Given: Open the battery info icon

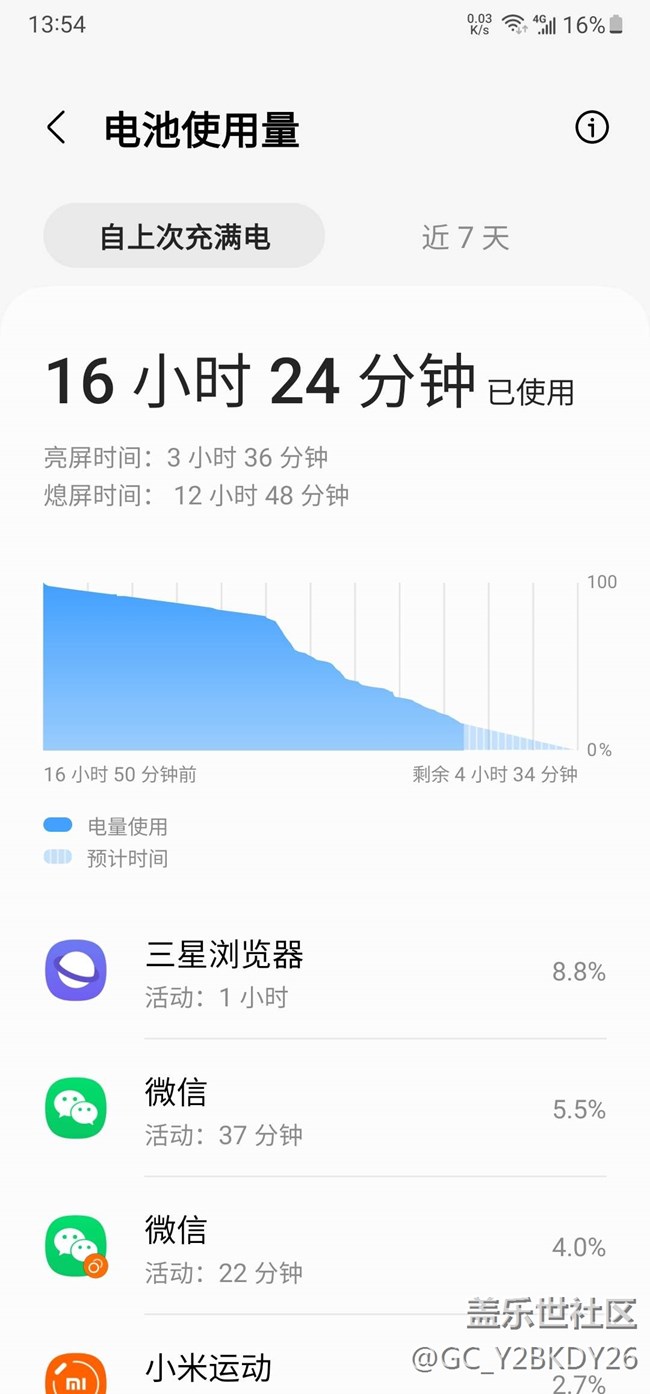Looking at the screenshot, I should (592, 128).
